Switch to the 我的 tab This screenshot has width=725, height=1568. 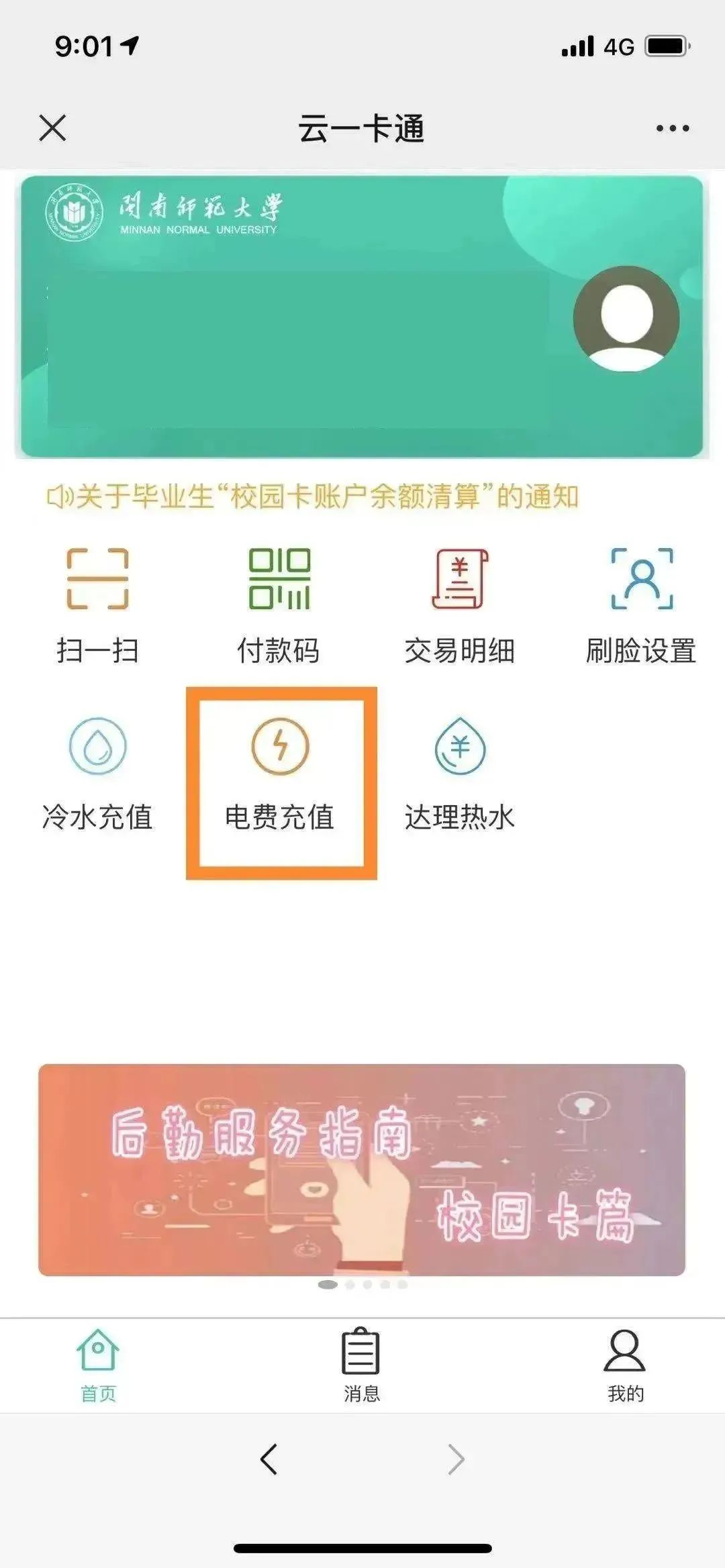625,1365
